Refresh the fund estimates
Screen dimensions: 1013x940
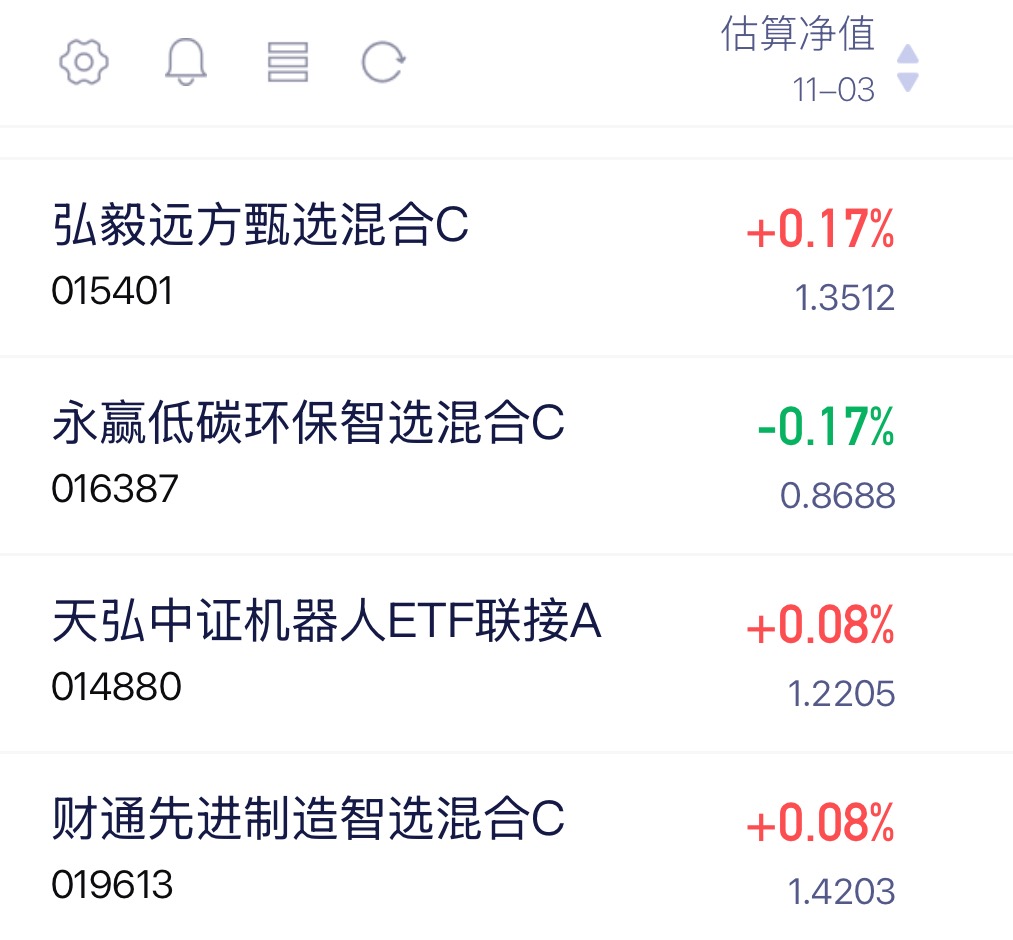(x=384, y=62)
